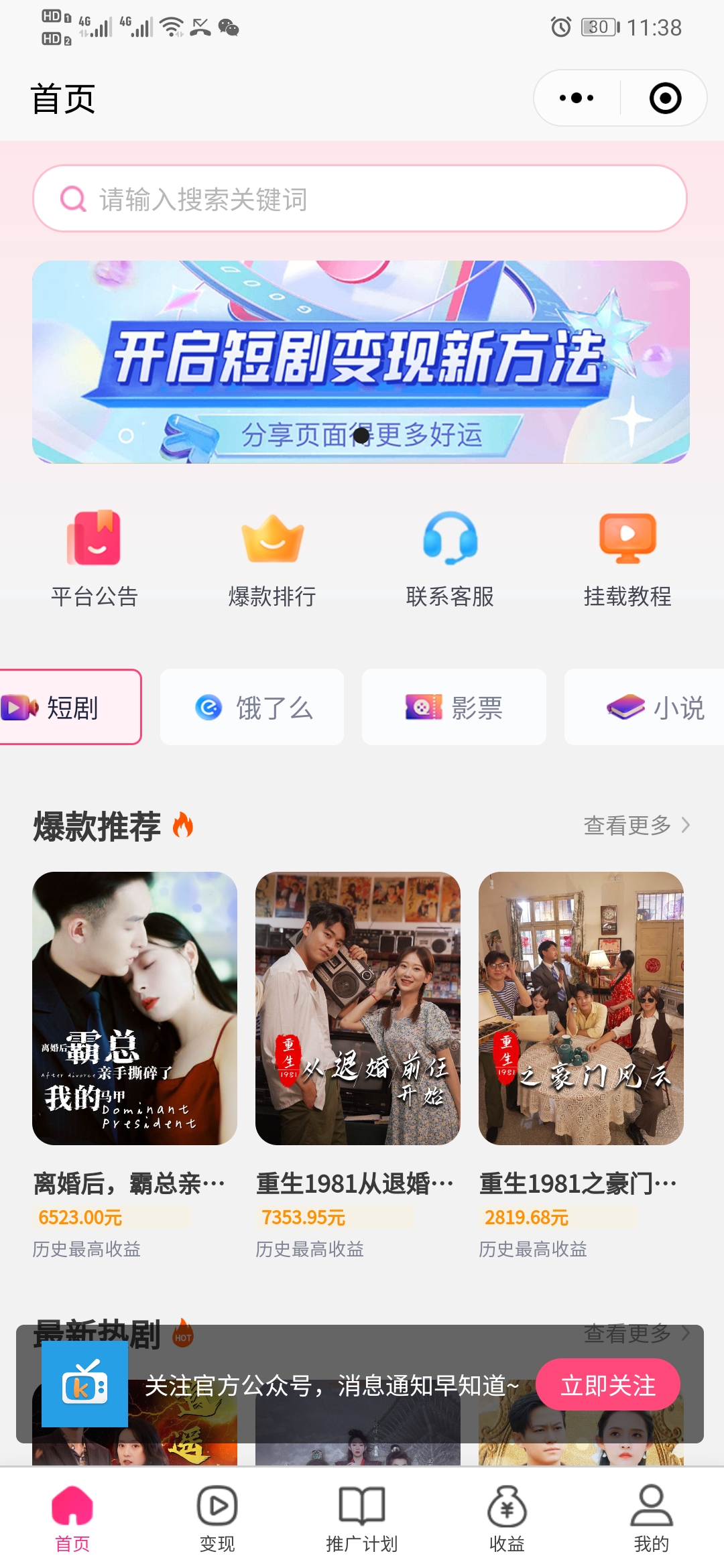Tap 立即关注 to follow official account

pyautogui.click(x=607, y=1385)
